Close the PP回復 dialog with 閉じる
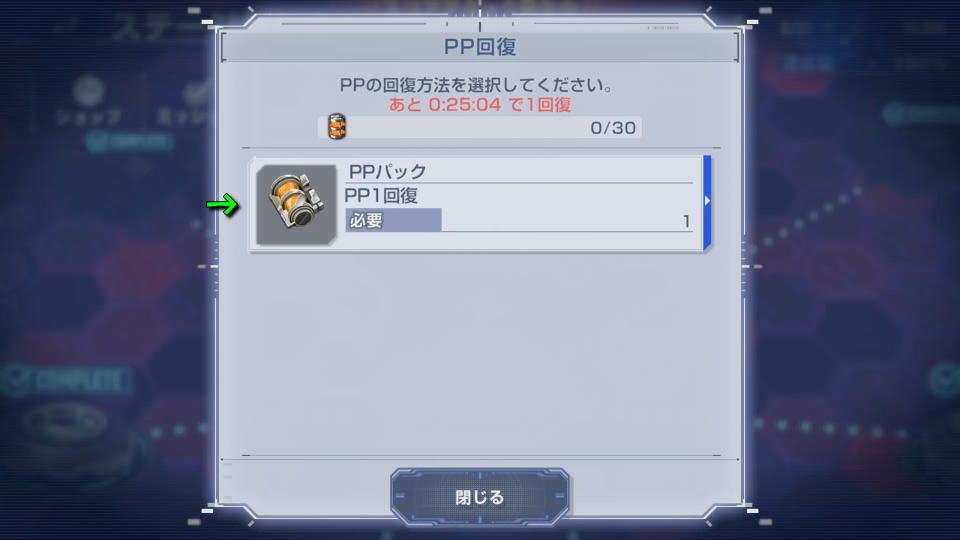 [x=480, y=497]
